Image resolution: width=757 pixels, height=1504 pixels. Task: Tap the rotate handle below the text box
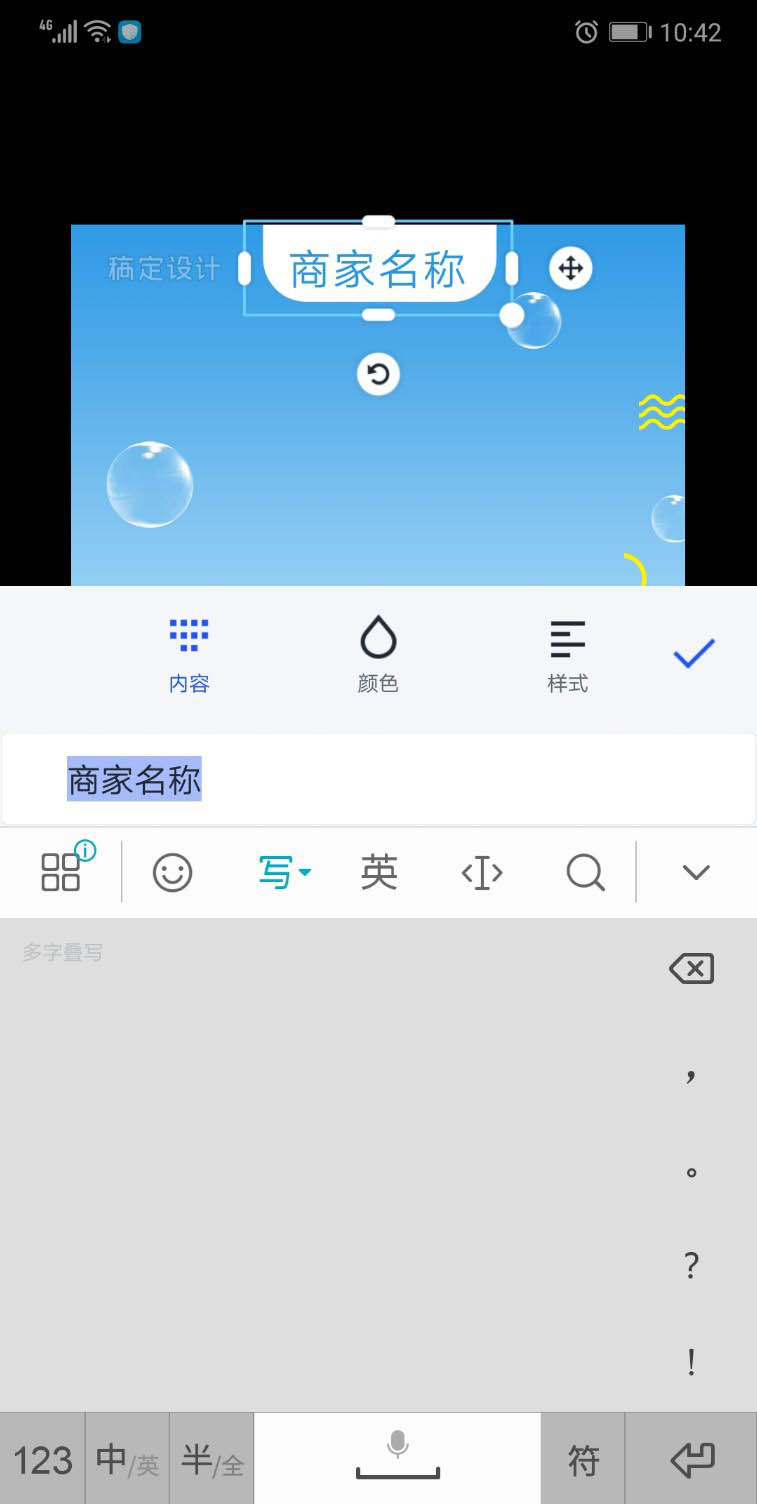tap(378, 374)
